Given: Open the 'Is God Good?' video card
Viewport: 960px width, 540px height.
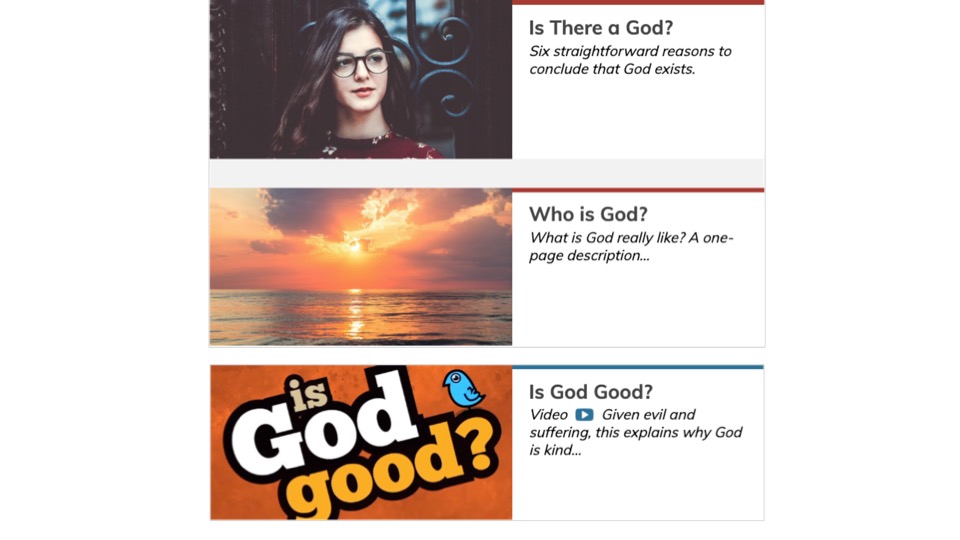Looking at the screenshot, I should (590, 392).
